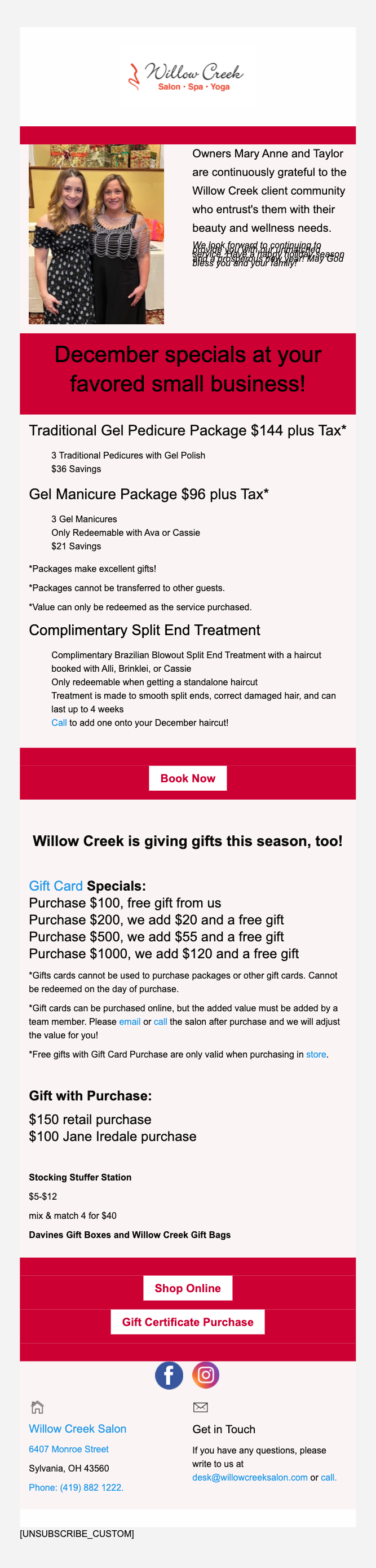This screenshot has width=376, height=1568.
Task: Open the Shop Online button
Action: (187, 1288)
